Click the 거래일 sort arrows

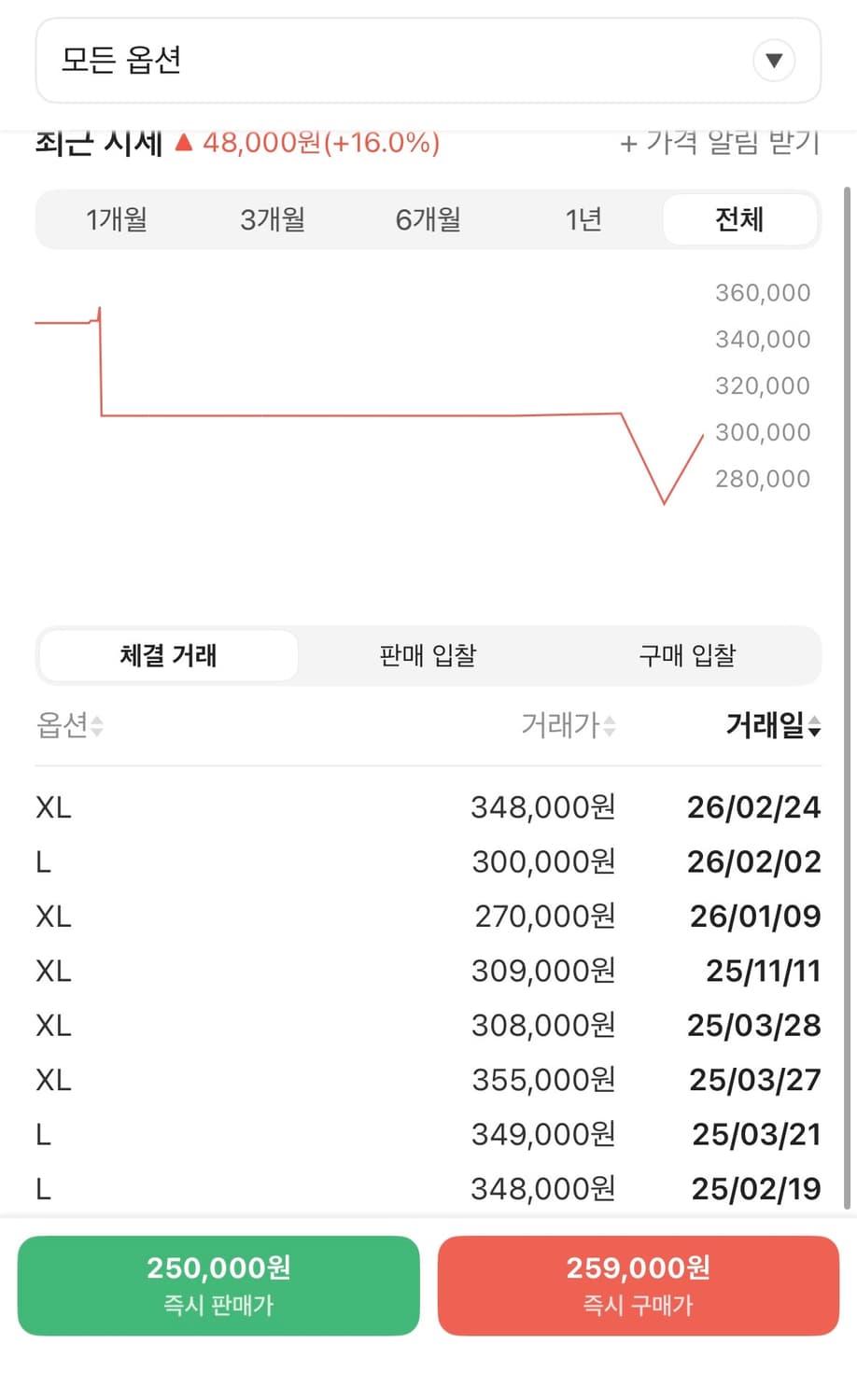(x=816, y=727)
